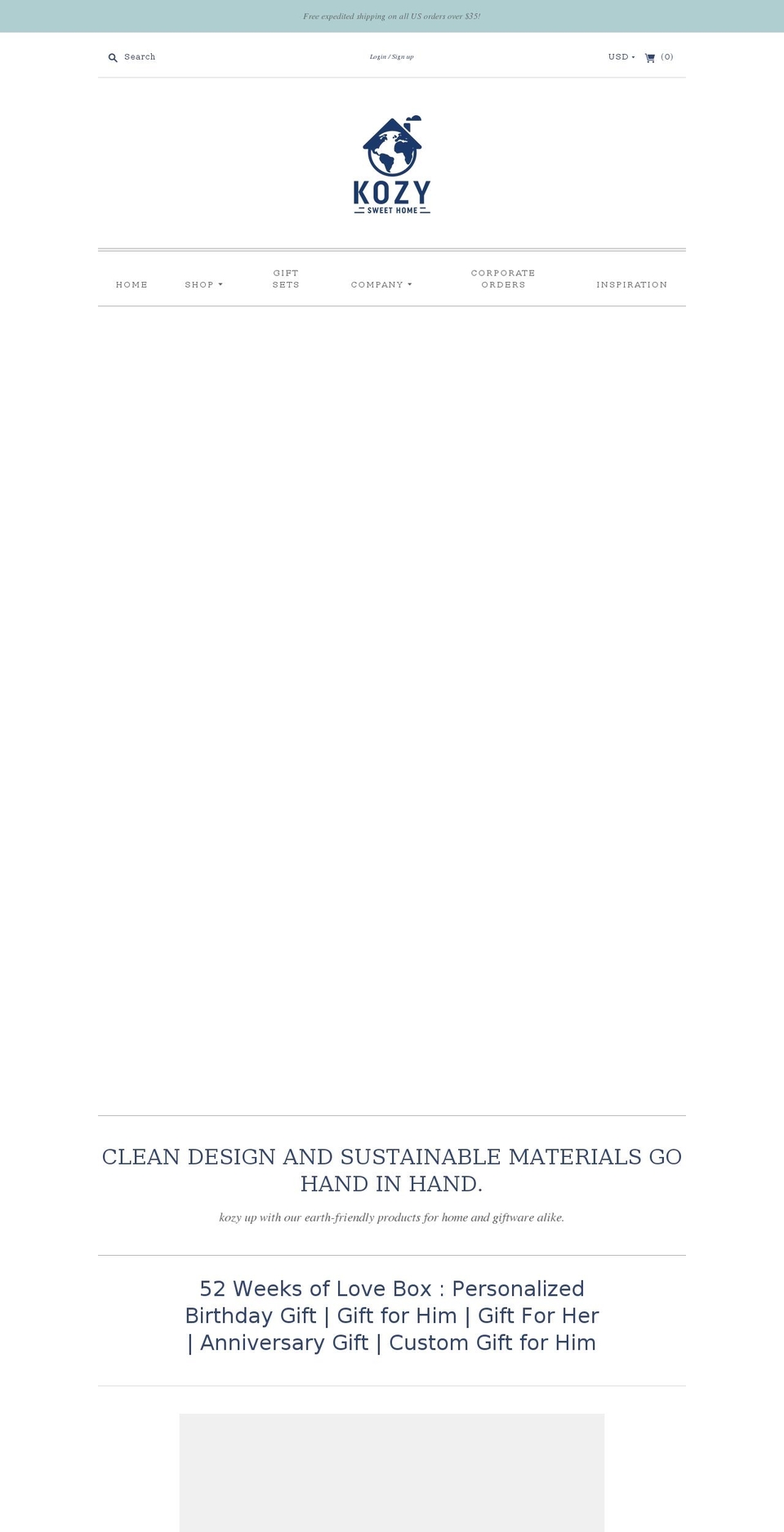This screenshot has height=1532, width=784.
Task: Tap the Search field
Action: click(140, 57)
